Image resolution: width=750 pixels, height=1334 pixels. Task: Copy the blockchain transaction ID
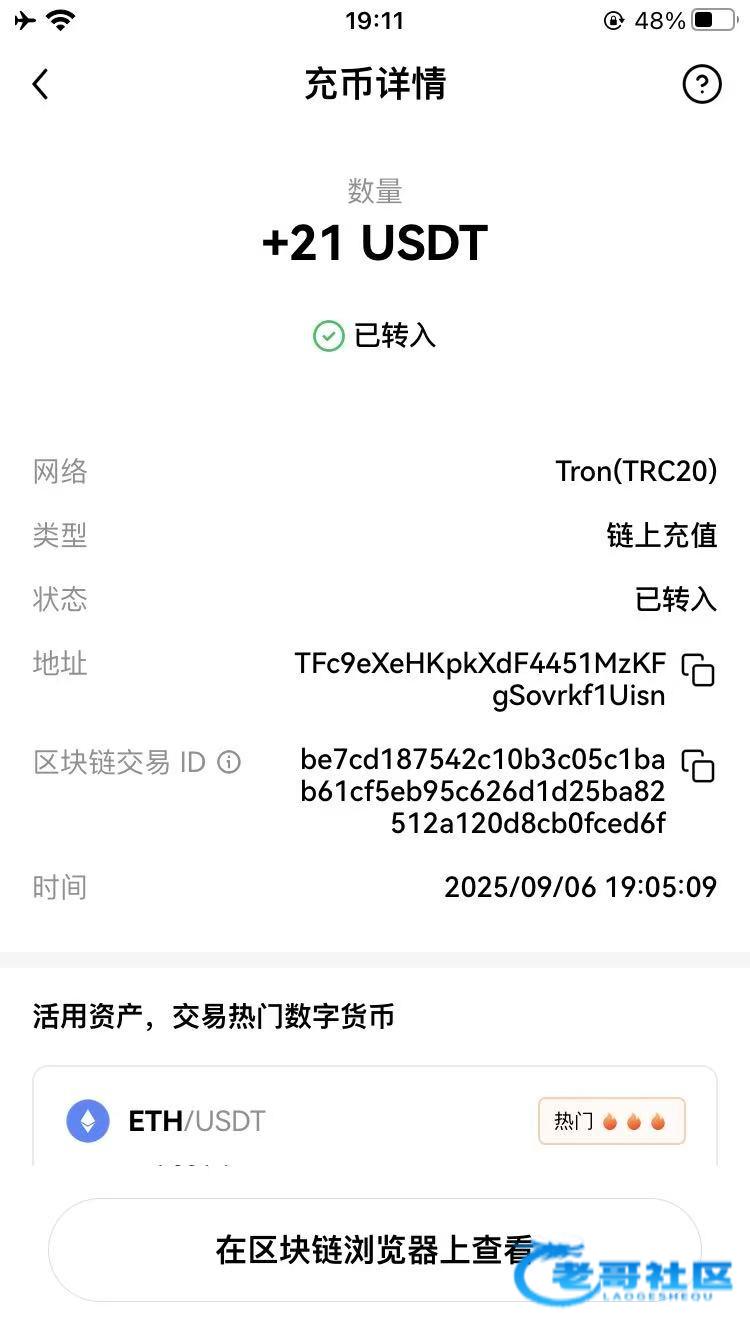pos(698,766)
